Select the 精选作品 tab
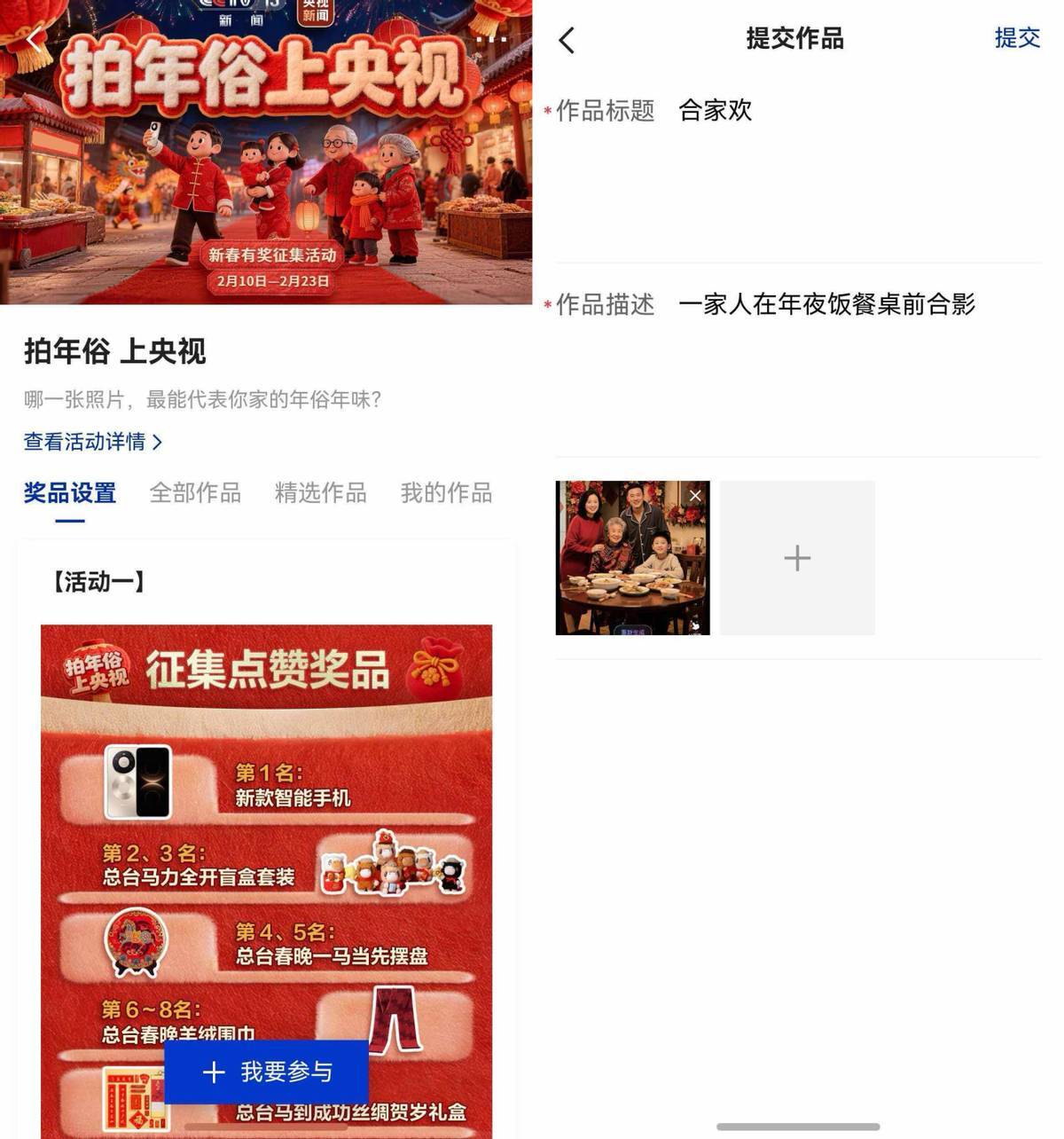 (x=320, y=493)
